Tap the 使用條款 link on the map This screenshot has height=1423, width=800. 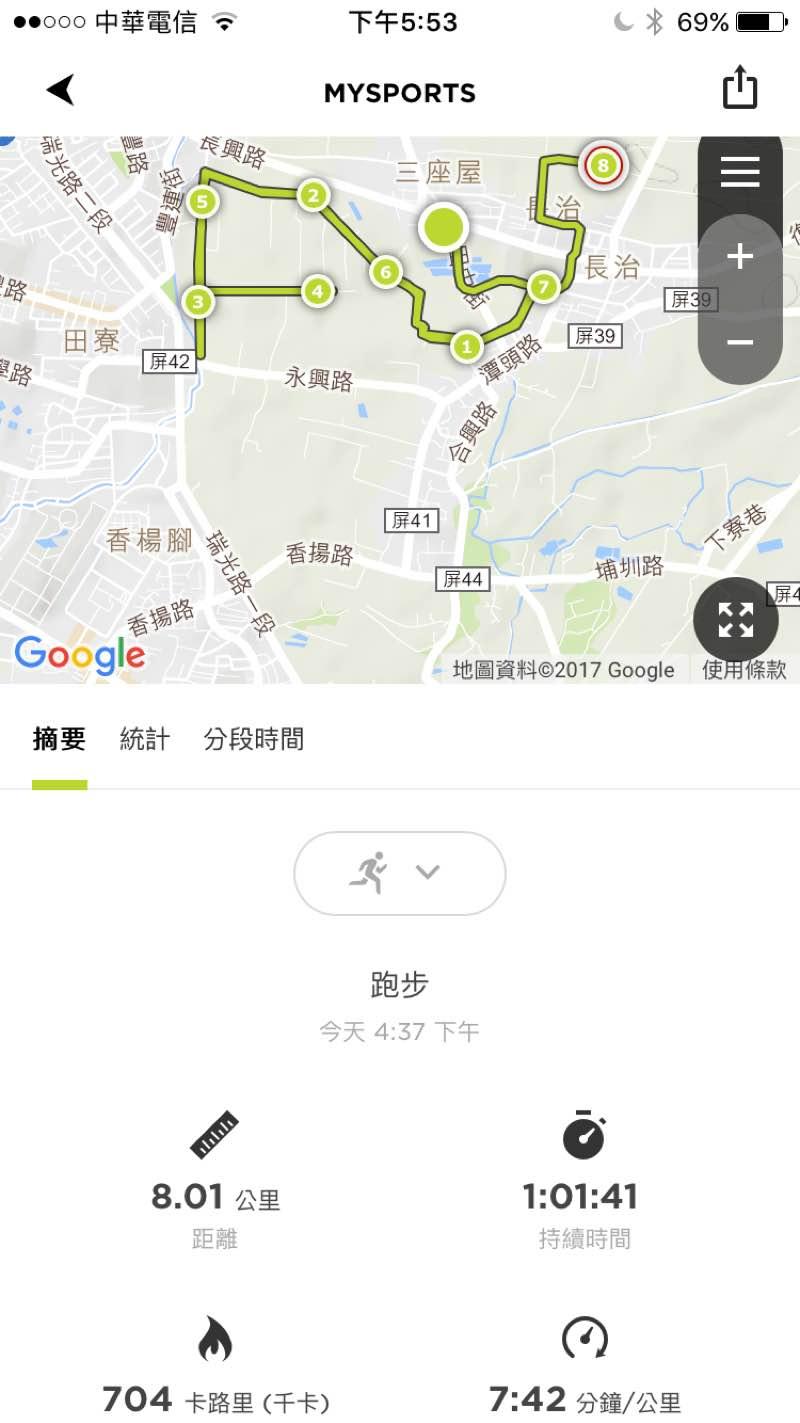744,670
